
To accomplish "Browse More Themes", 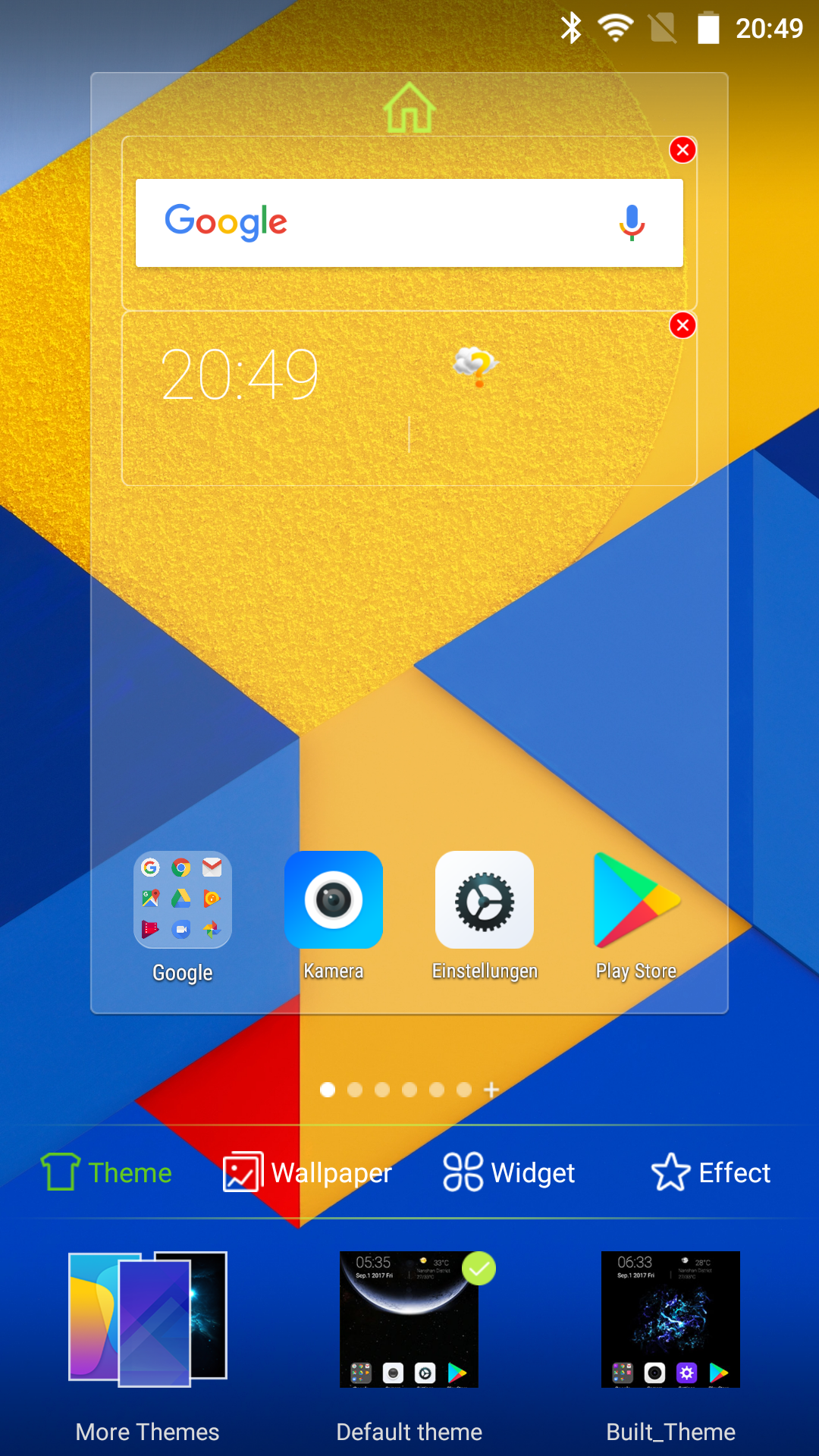I will pos(148,1319).
